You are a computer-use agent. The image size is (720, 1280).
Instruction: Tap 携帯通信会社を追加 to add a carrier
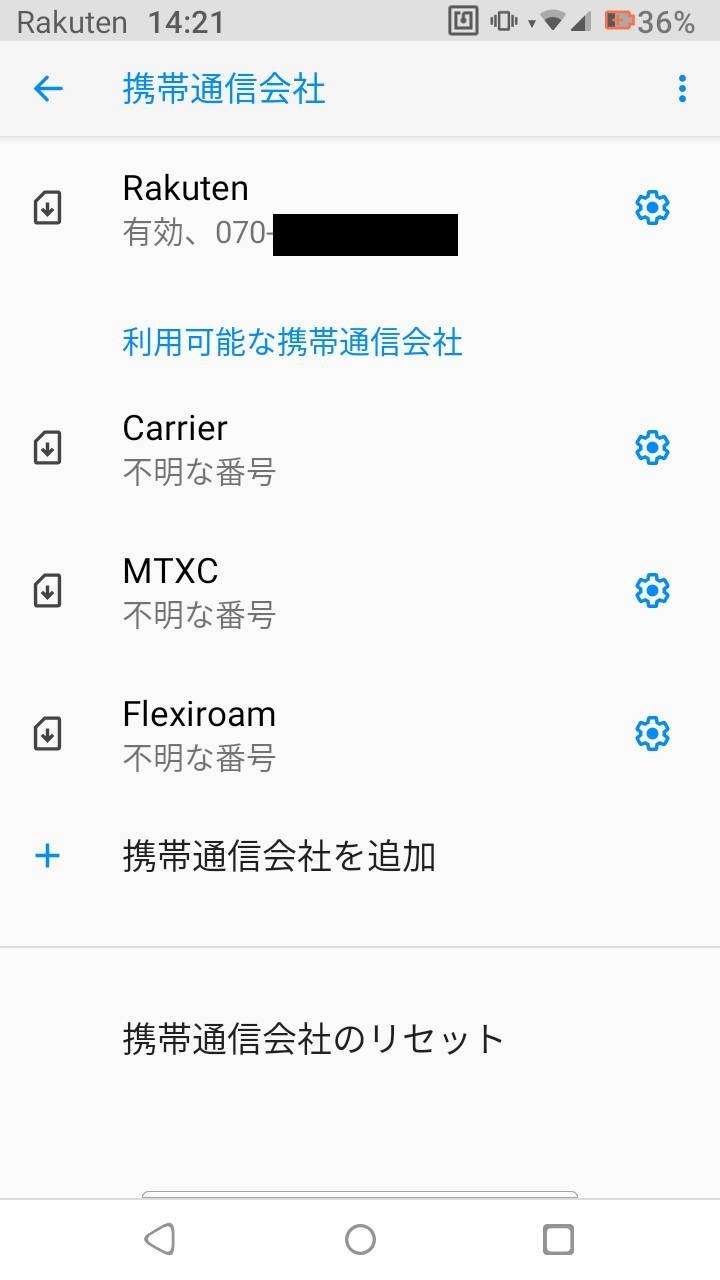click(280, 857)
